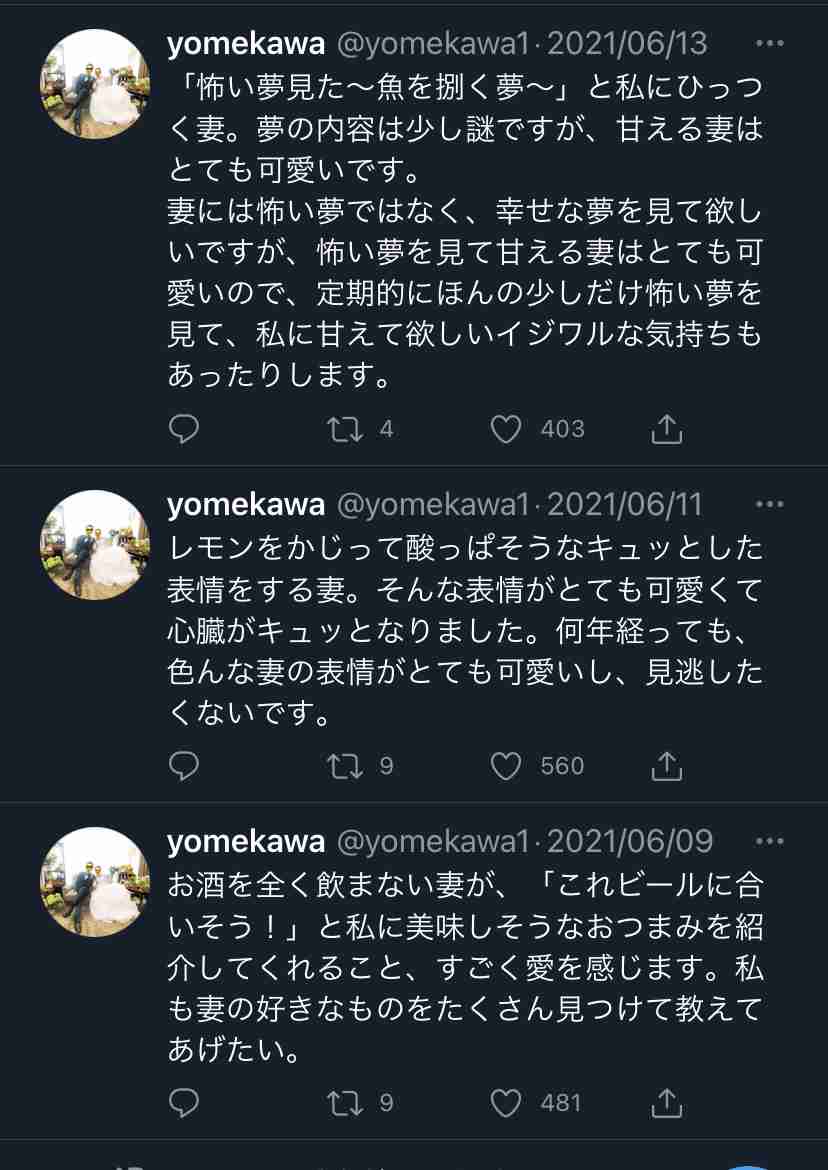Viewport: 828px width, 1170px height.
Task: Reply to the 2021/06/13 tweet
Action: pyautogui.click(x=183, y=429)
